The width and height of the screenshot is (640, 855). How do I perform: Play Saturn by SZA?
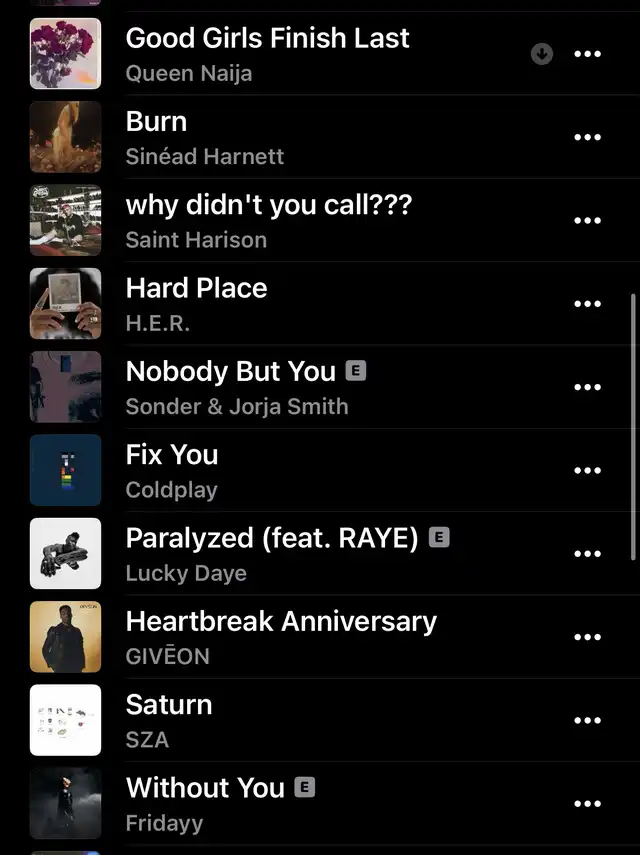(x=169, y=720)
